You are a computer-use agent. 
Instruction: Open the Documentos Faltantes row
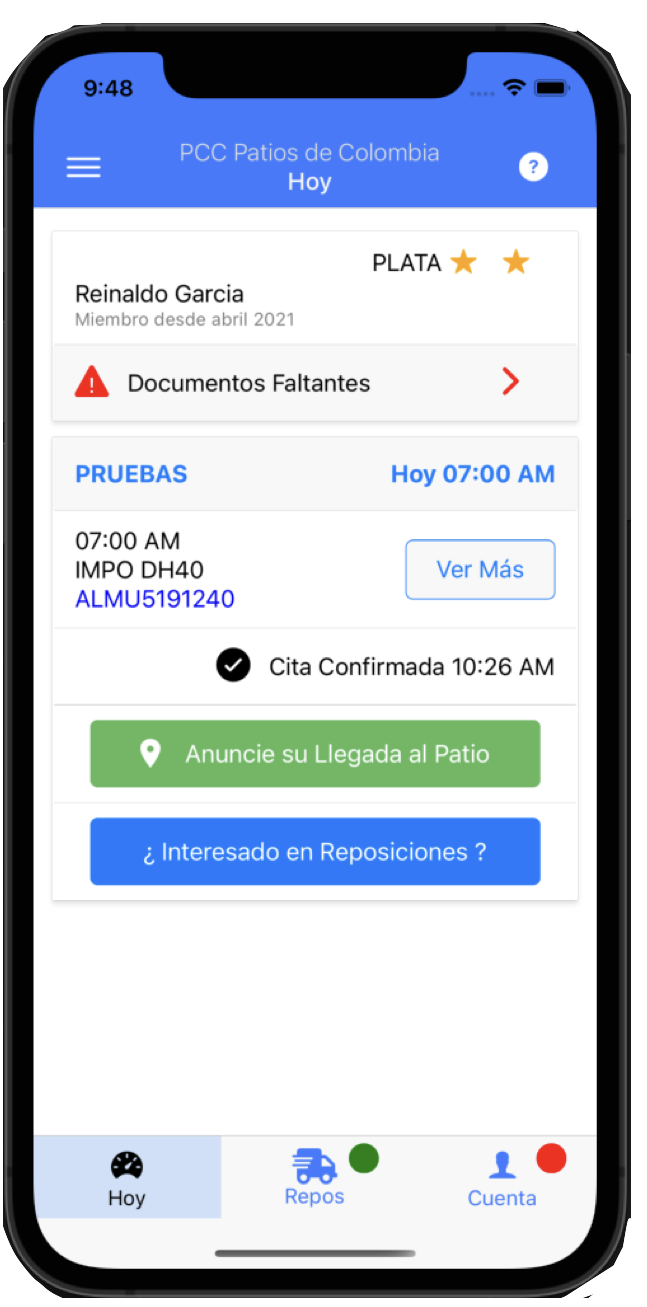pyautogui.click(x=314, y=383)
